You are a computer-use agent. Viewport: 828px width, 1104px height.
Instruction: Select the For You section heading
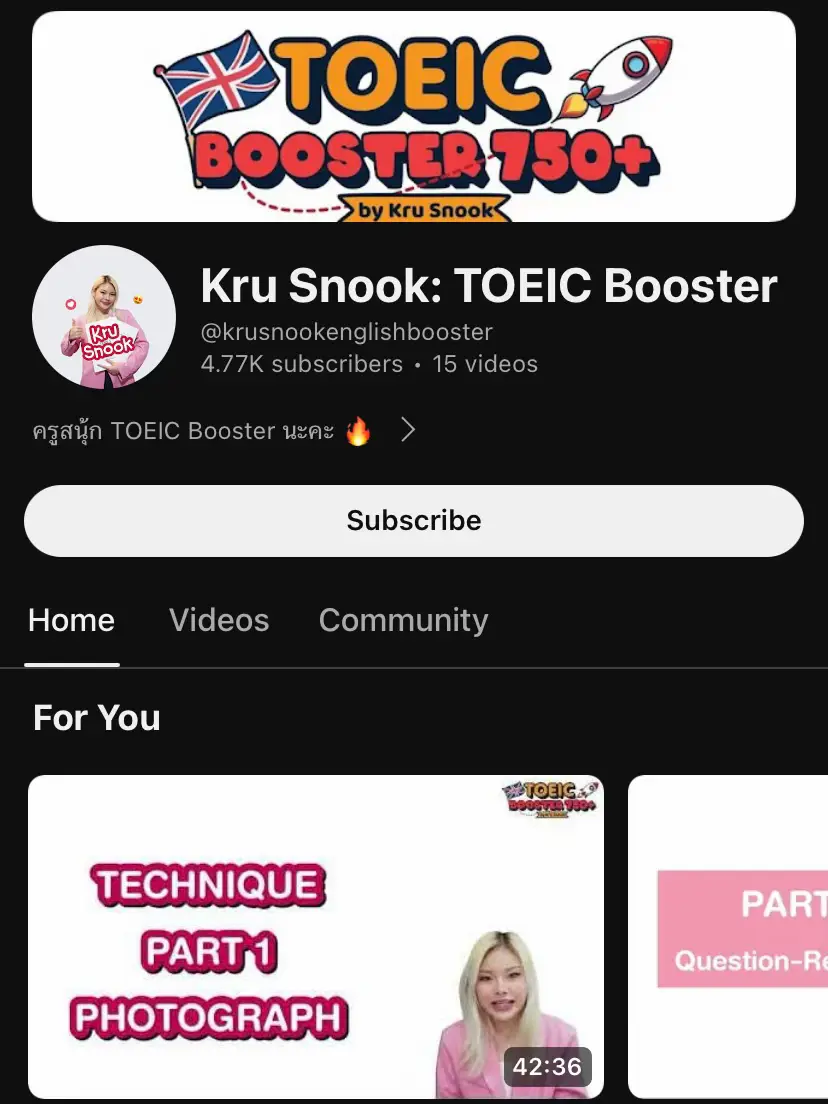click(x=96, y=717)
